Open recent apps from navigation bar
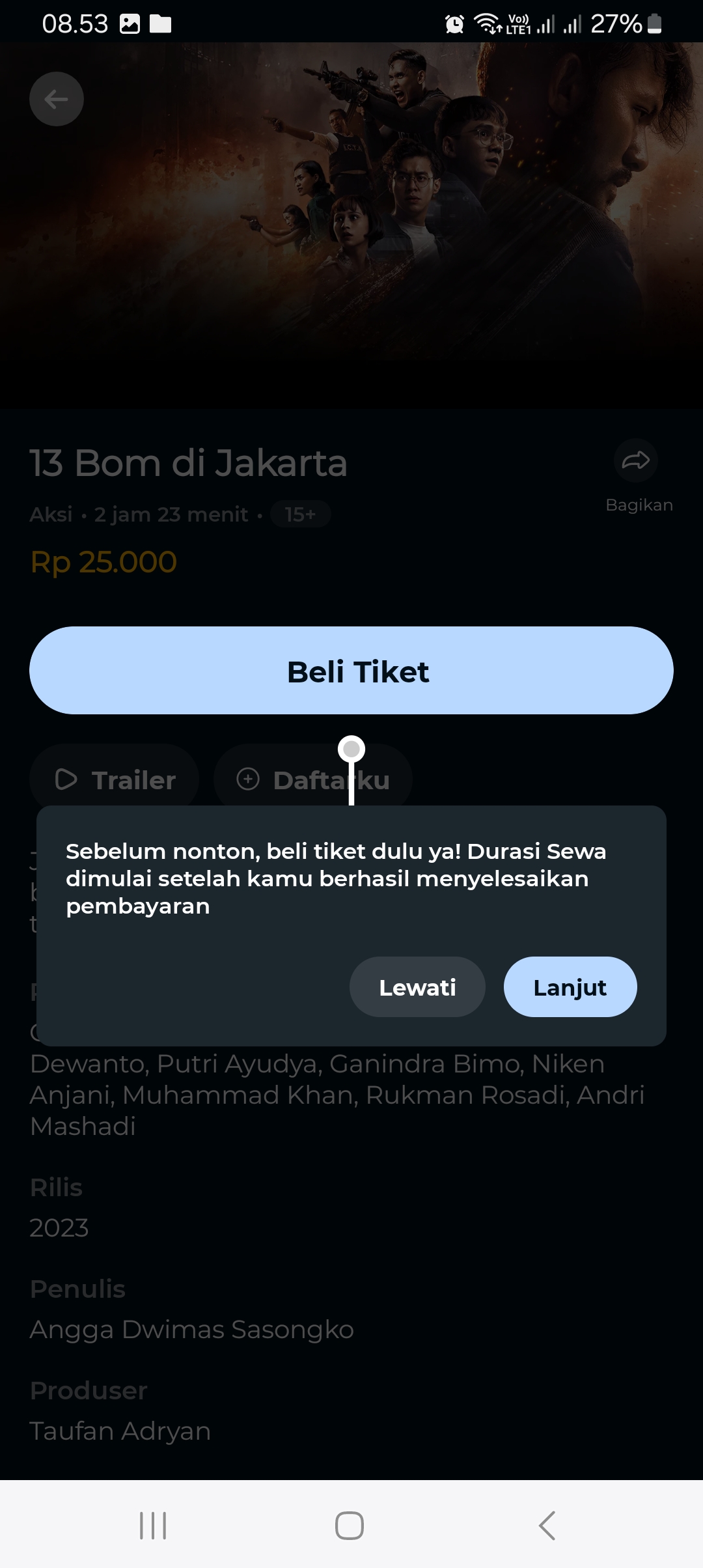 [x=153, y=1525]
